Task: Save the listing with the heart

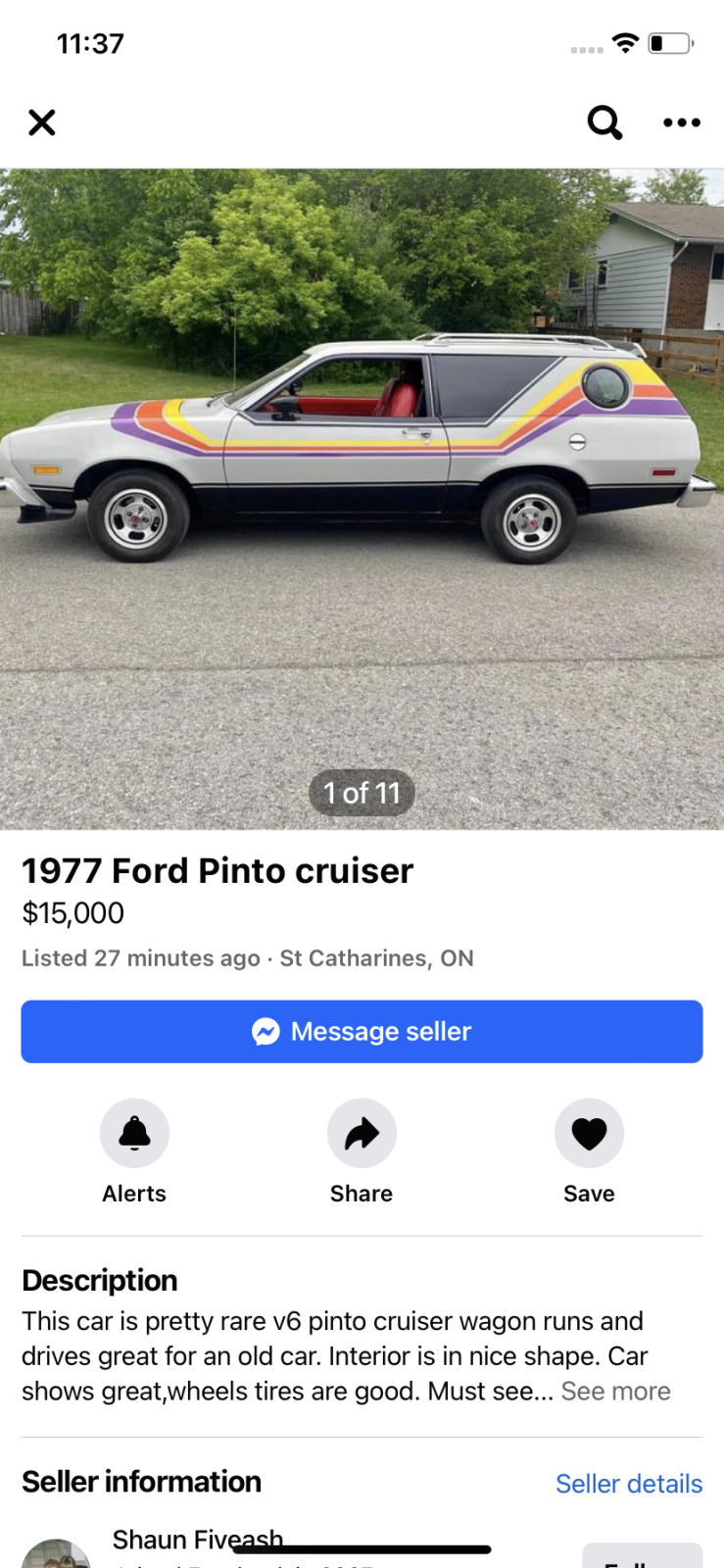Action: tap(589, 1133)
